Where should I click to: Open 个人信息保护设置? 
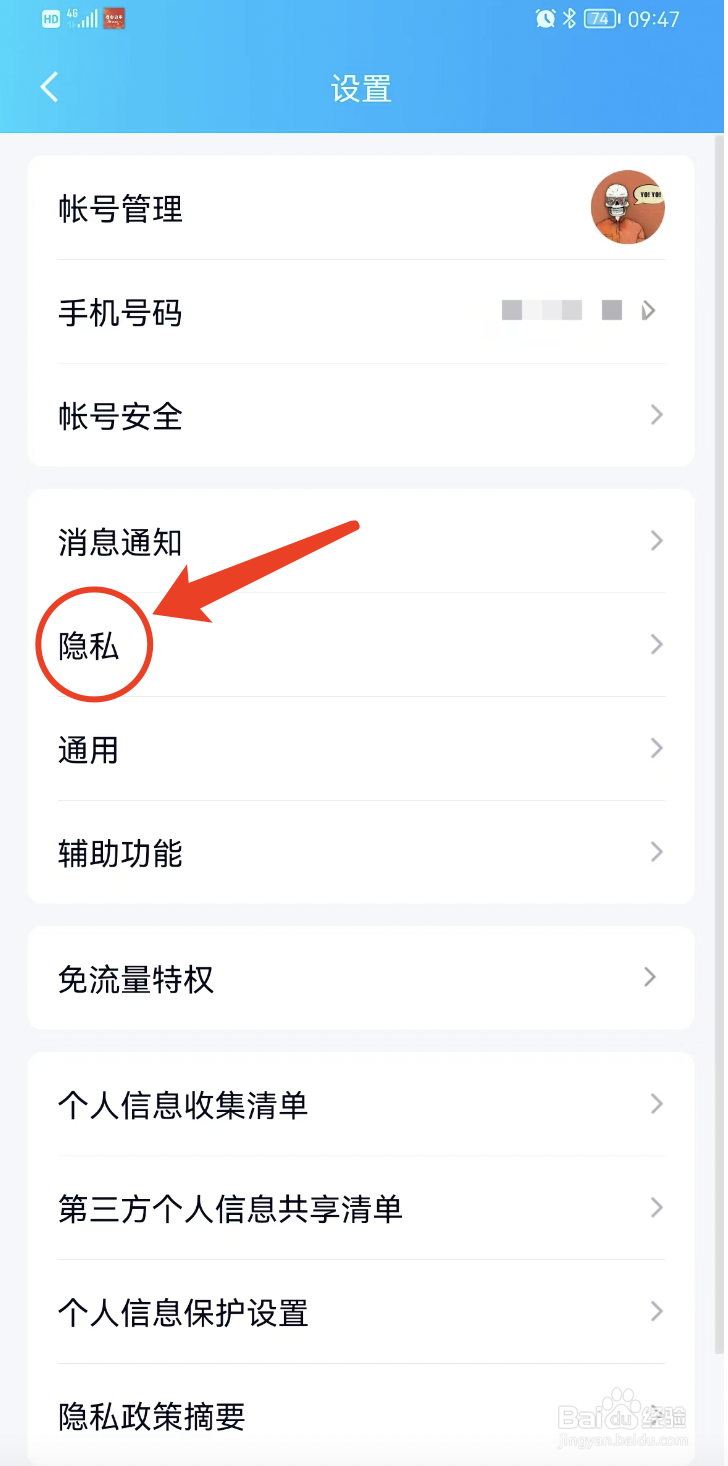183,1313
